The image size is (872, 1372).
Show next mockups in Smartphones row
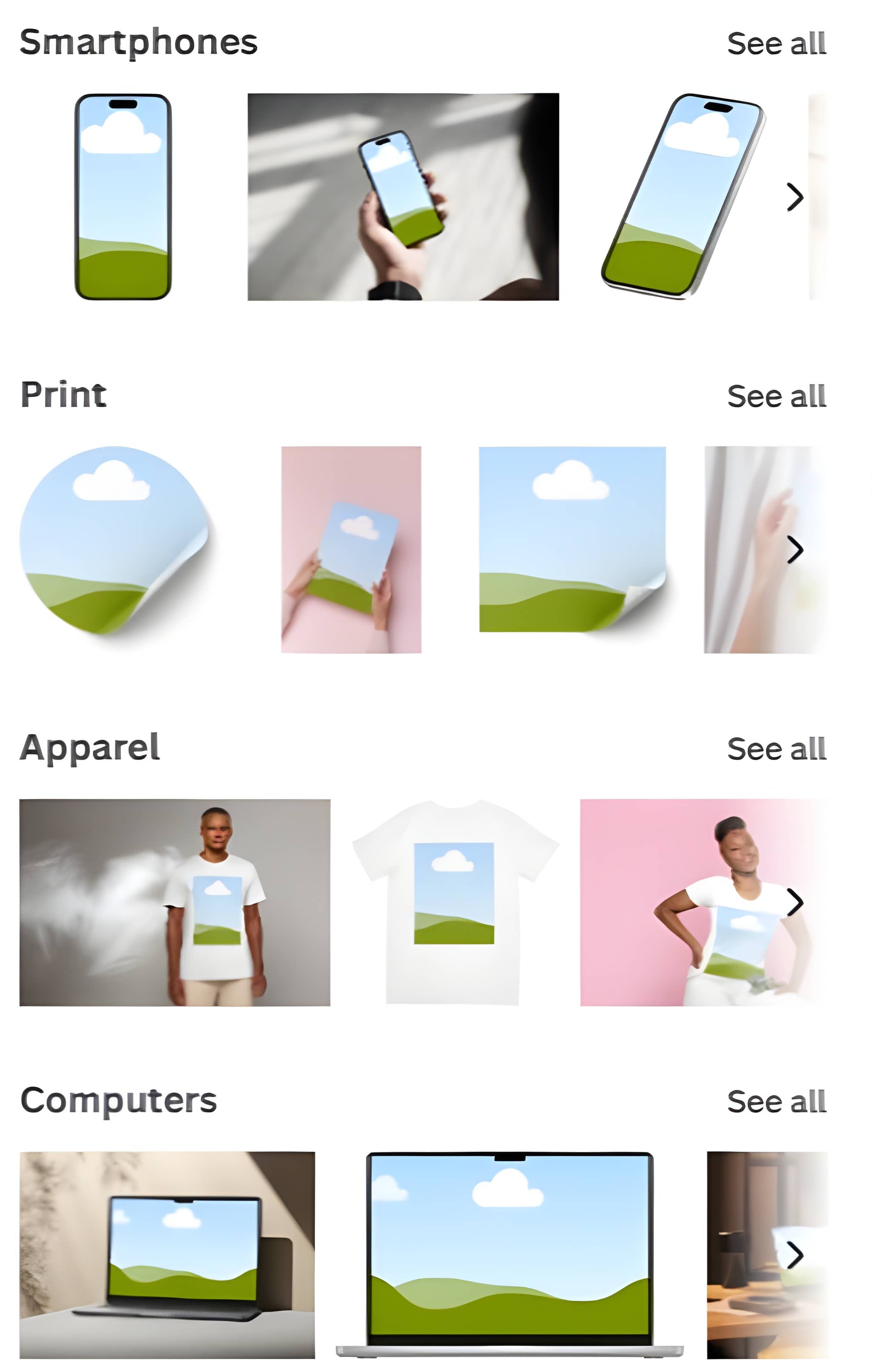pyautogui.click(x=795, y=197)
